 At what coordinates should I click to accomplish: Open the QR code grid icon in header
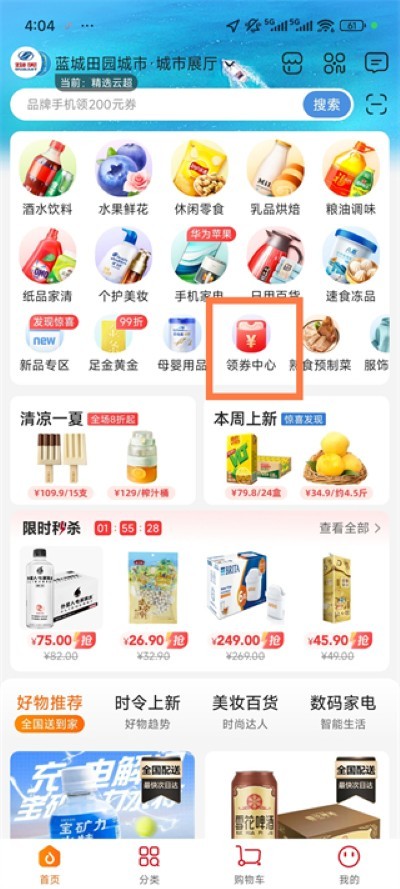[x=335, y=63]
